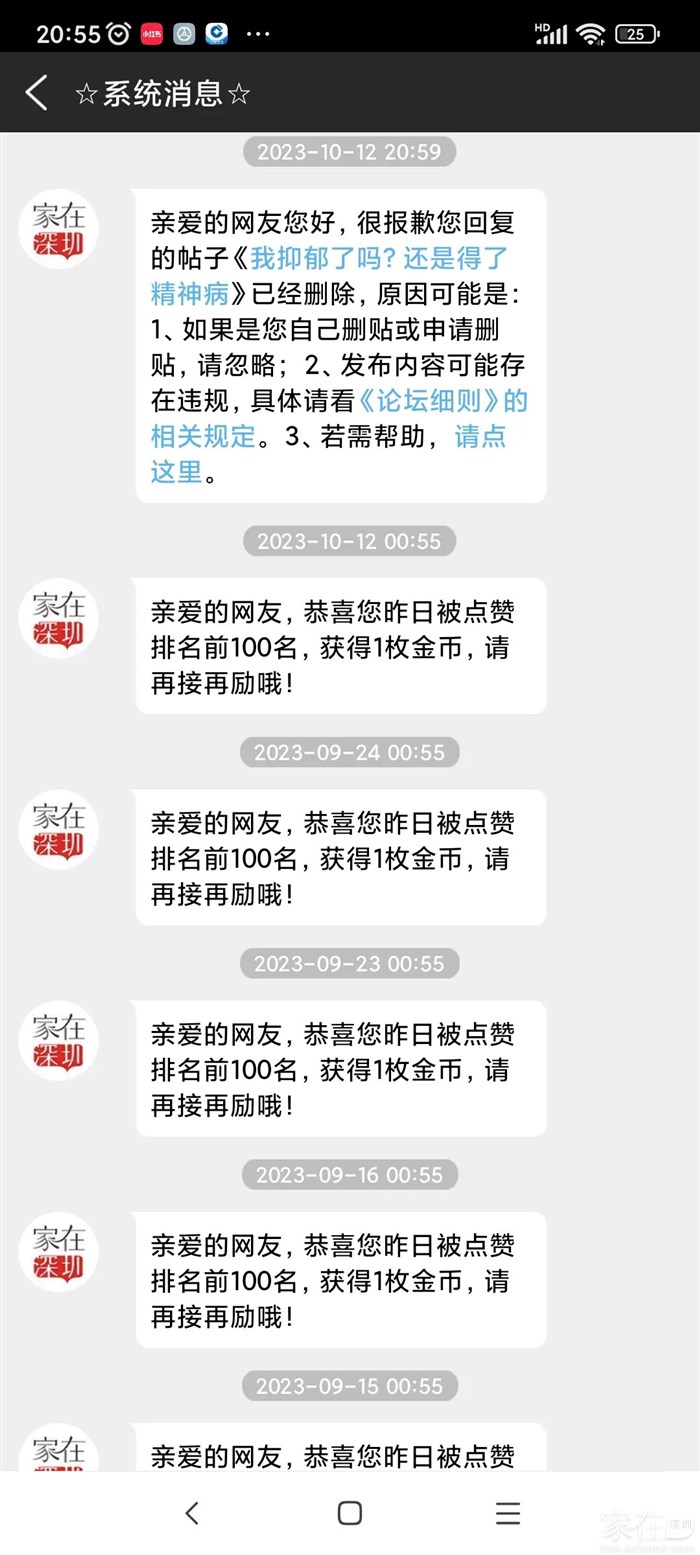Tap the 请点这里 help link
The width and height of the screenshot is (700, 1555).
click(479, 437)
